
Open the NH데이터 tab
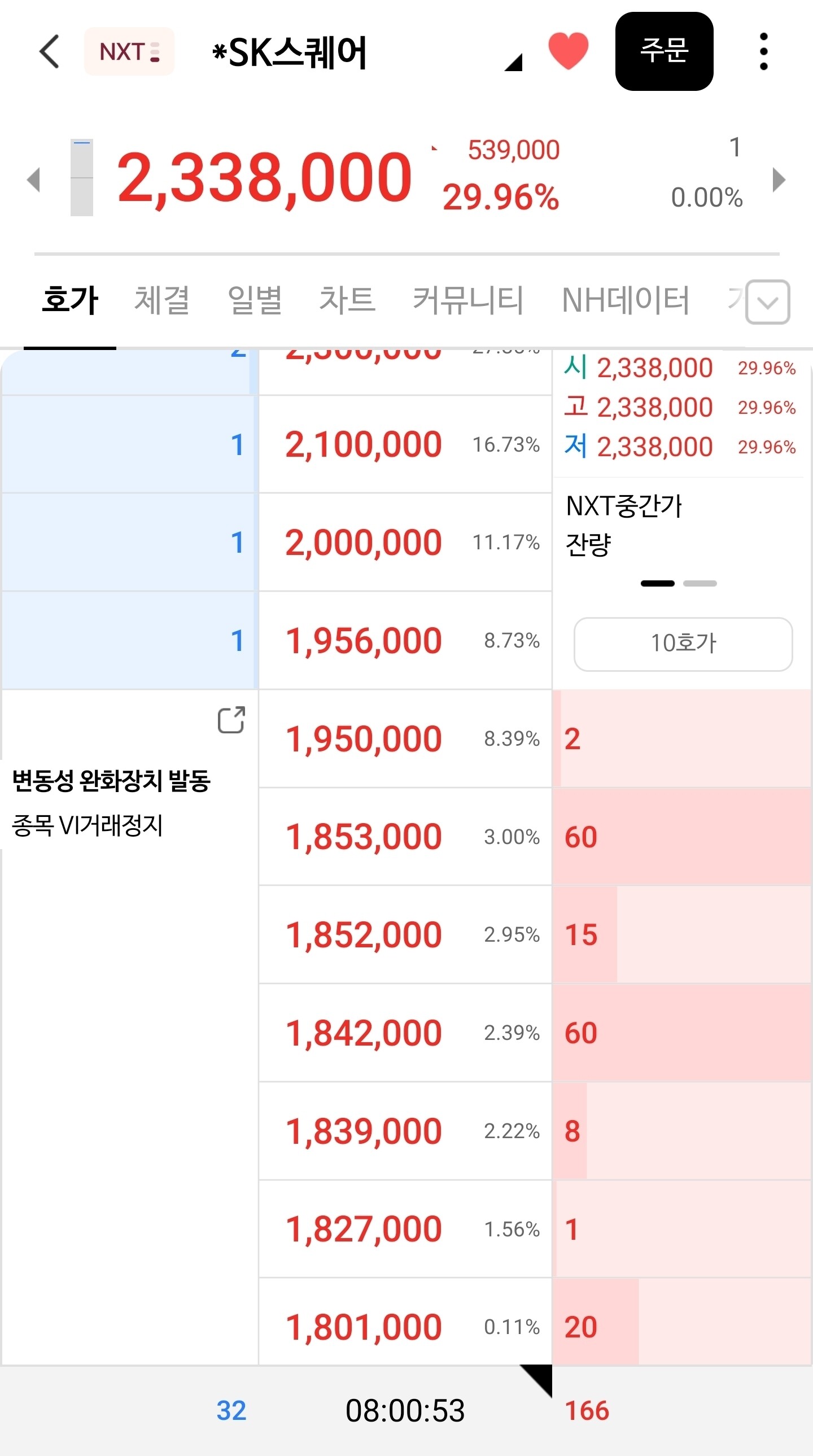(x=626, y=300)
